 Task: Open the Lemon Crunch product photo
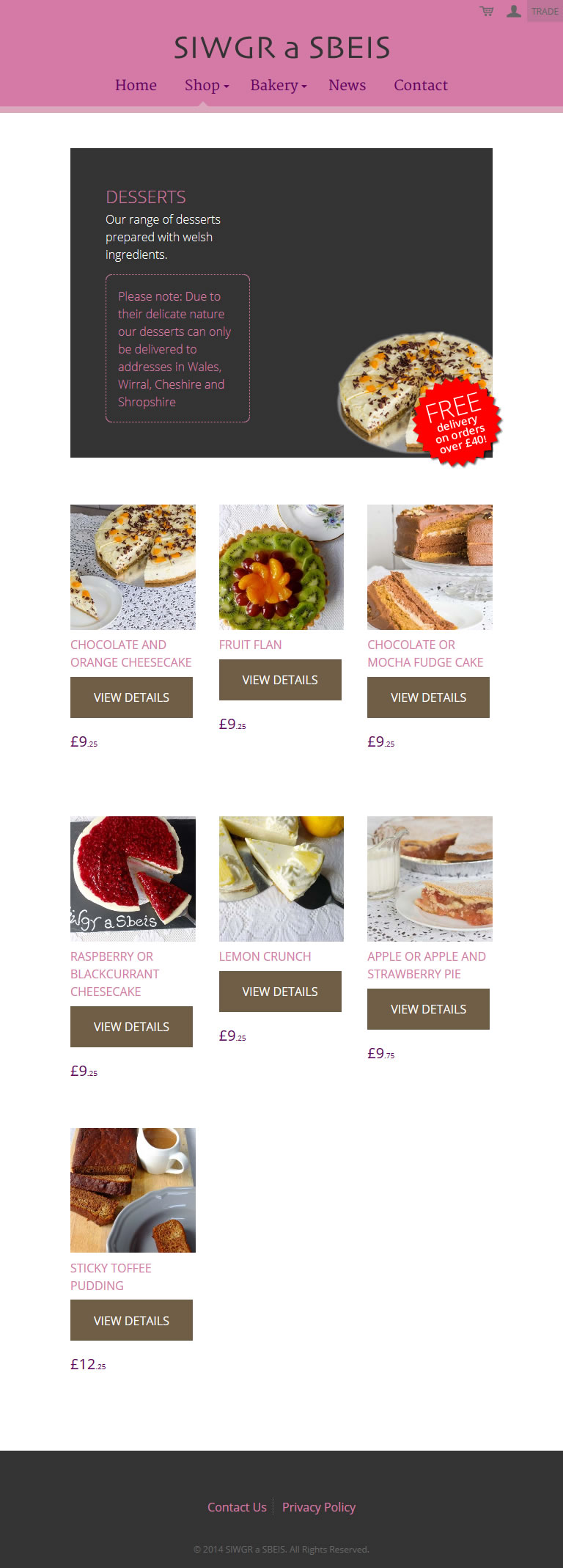281,879
